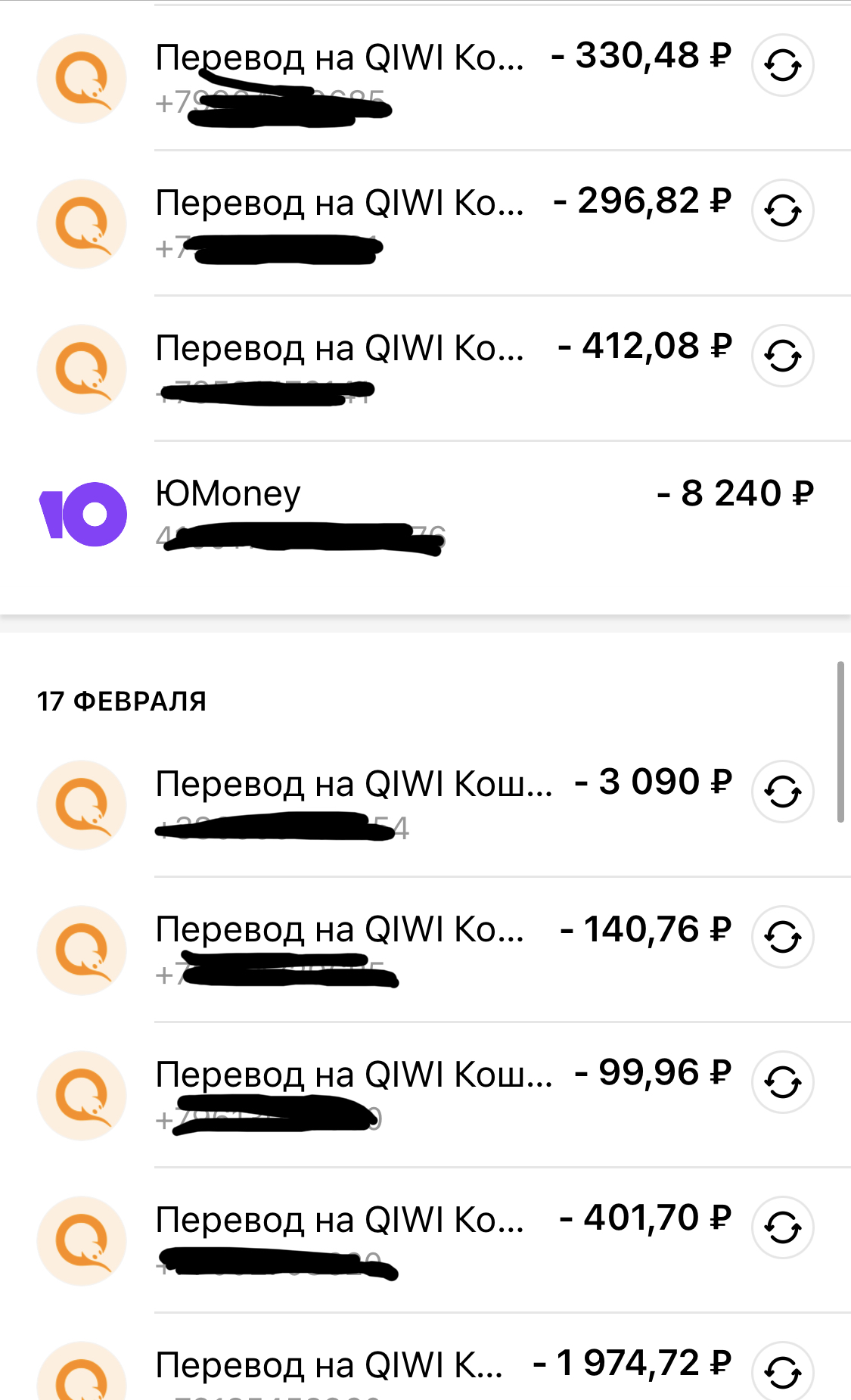
Task: Repeat the 330,48 ₽ QIWI transfer
Action: 782,66
